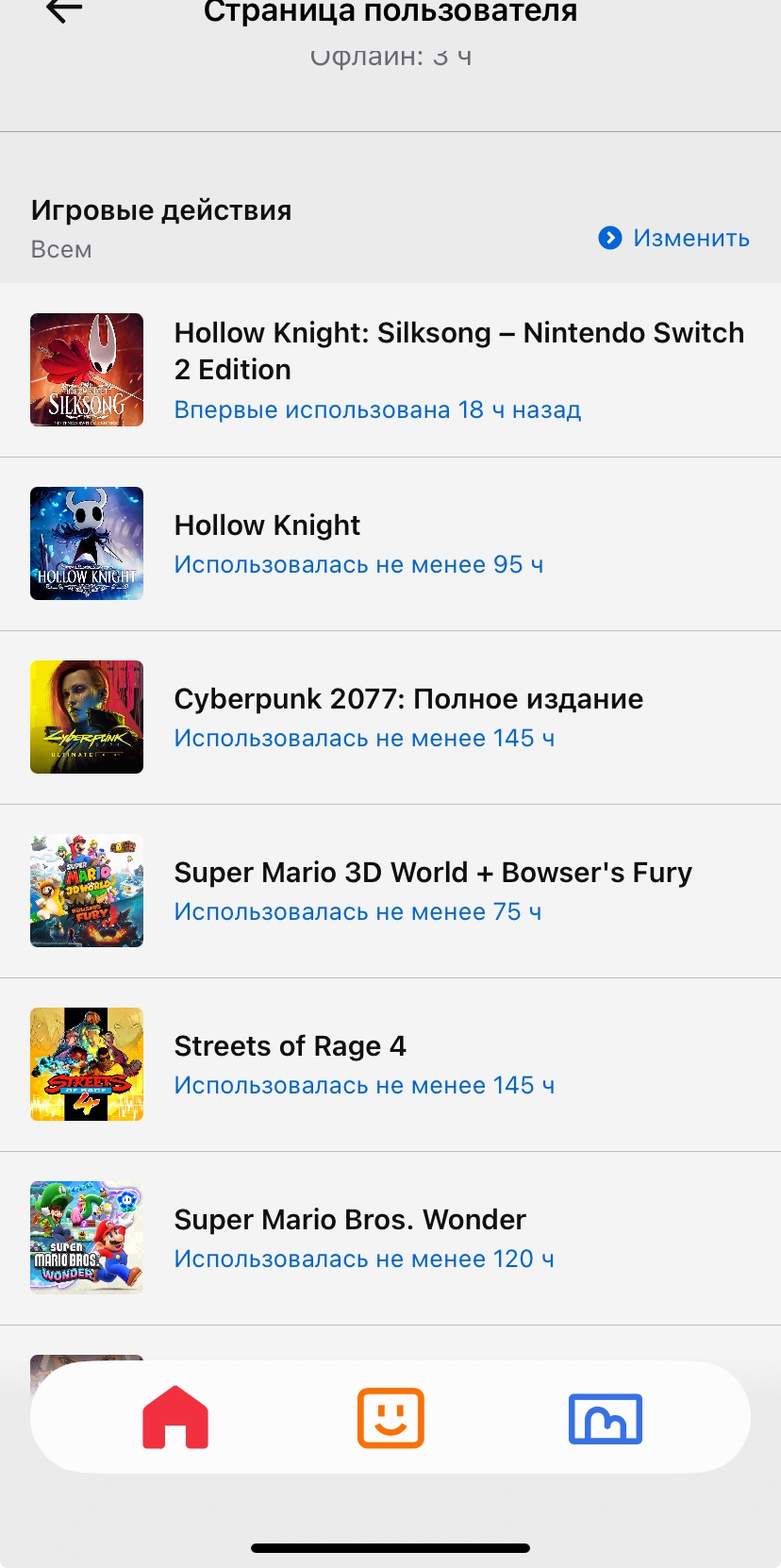The width and height of the screenshot is (781, 1568).
Task: Open the Hollow Knight row played 95 ч
Action: [x=390, y=543]
